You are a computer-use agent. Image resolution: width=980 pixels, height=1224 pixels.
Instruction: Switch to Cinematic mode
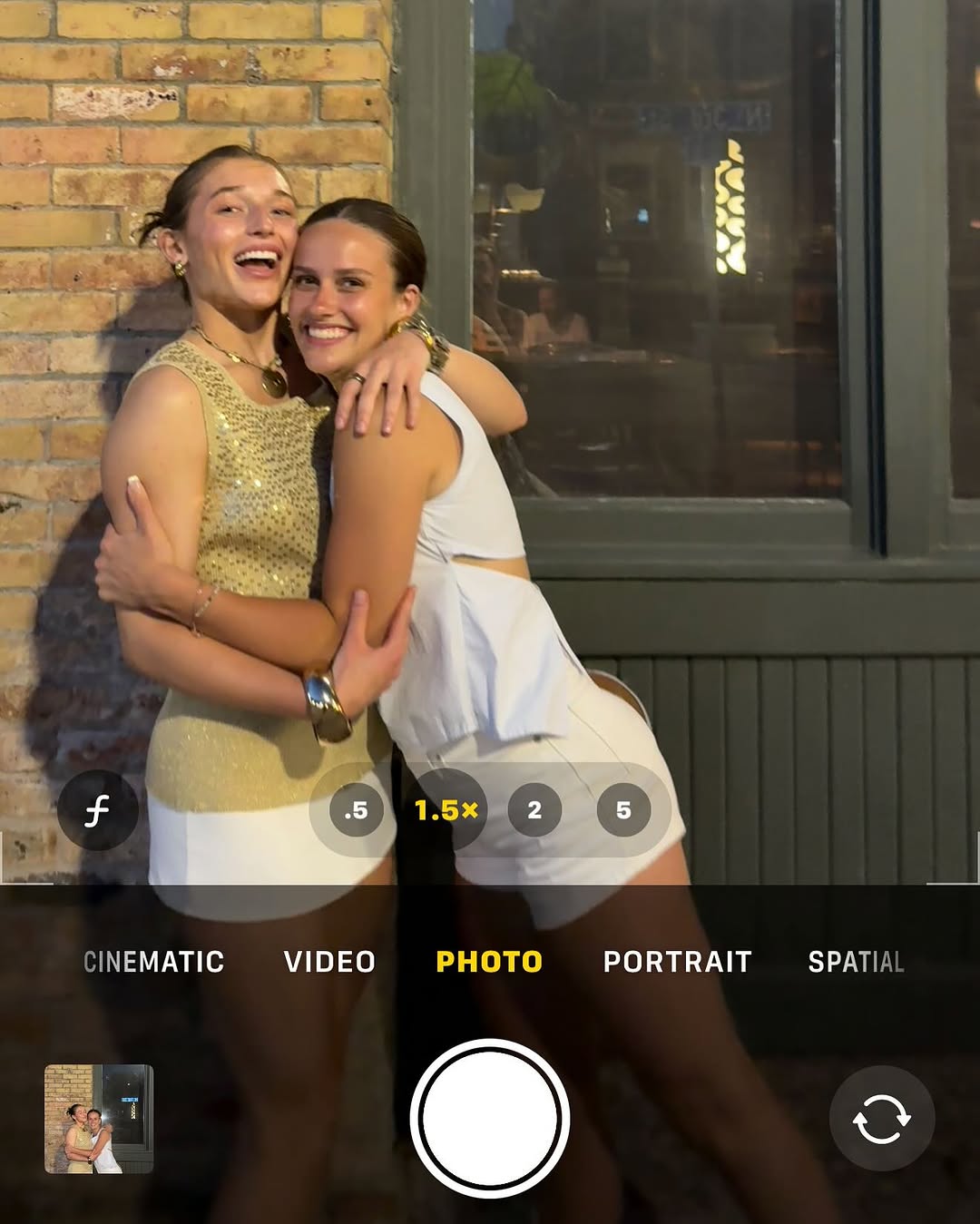point(153,962)
